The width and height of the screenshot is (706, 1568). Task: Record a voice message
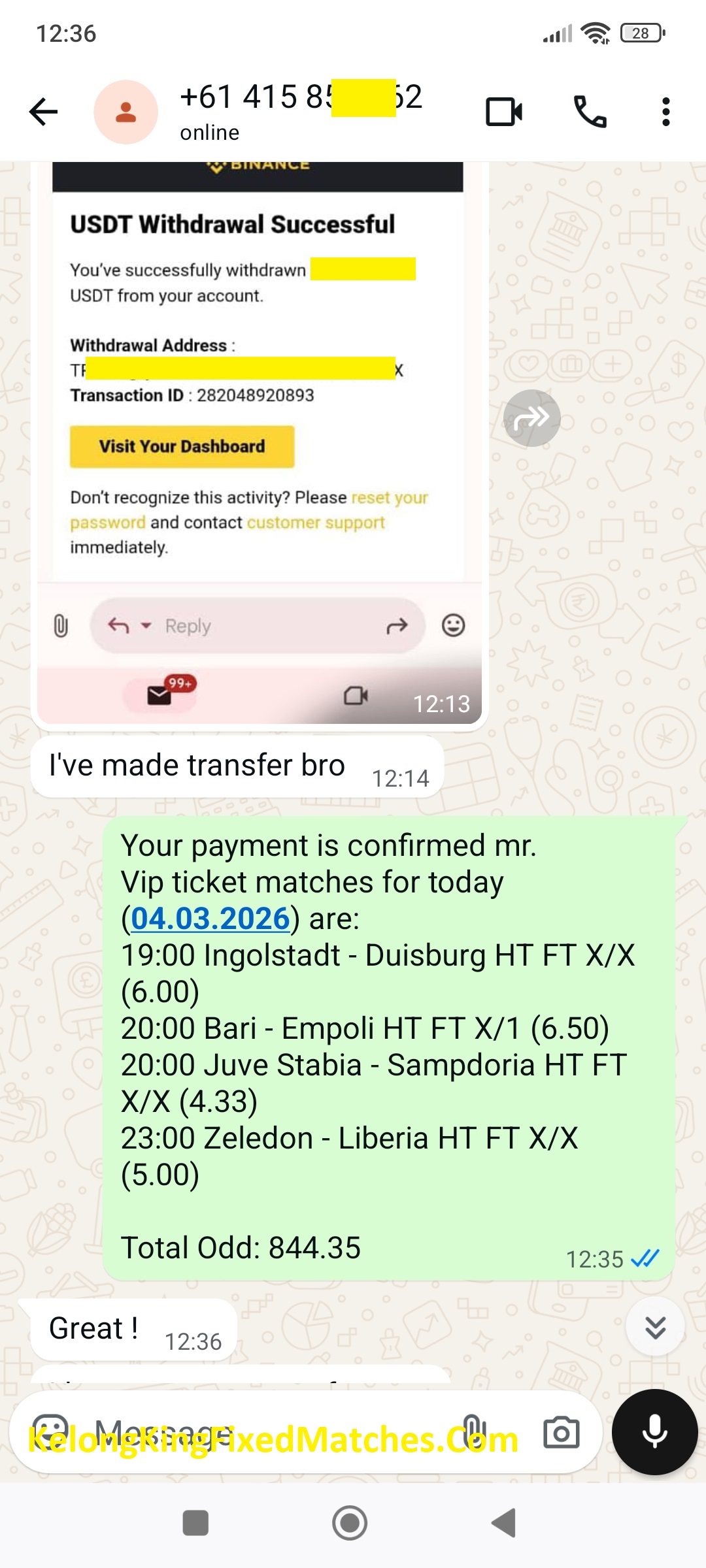point(654,1432)
